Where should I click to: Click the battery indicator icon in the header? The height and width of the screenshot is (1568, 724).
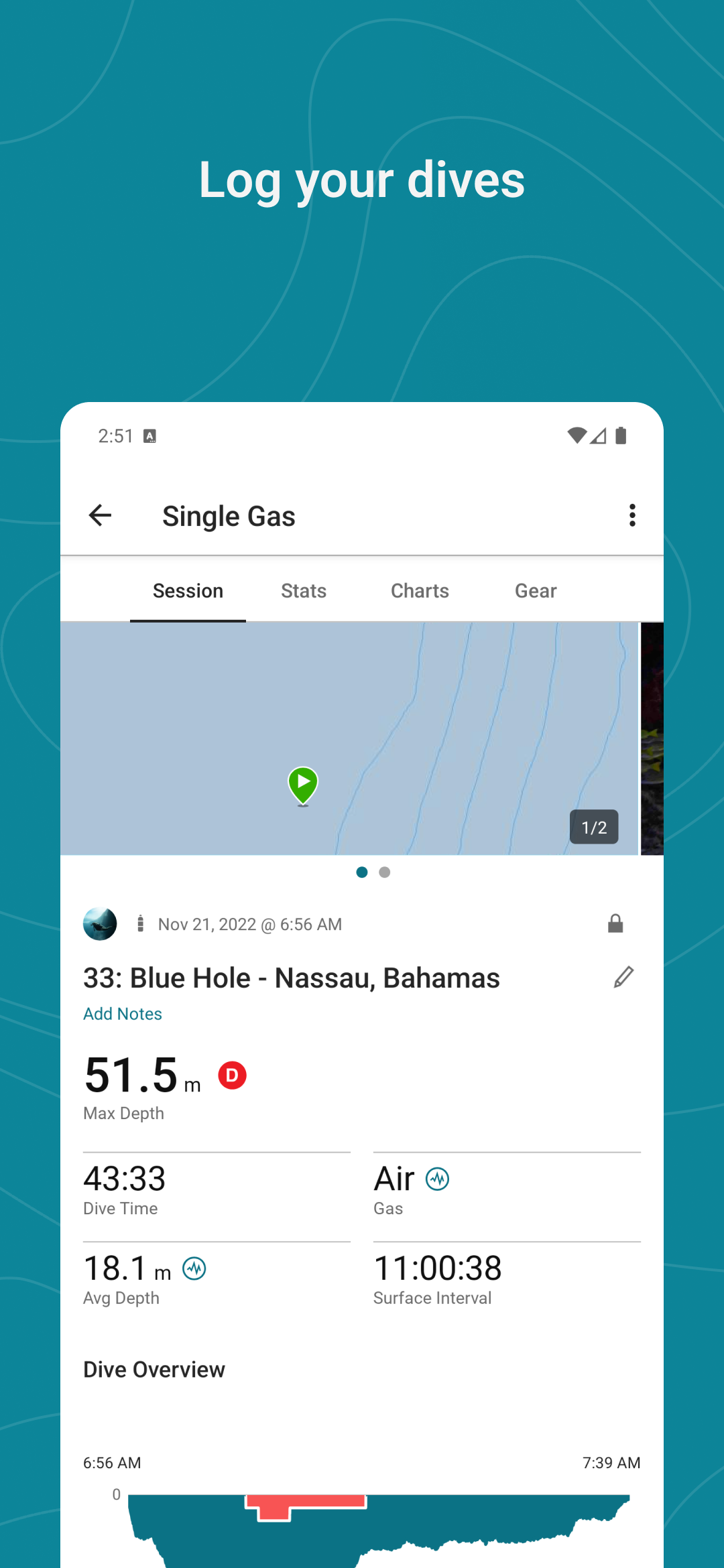621,435
